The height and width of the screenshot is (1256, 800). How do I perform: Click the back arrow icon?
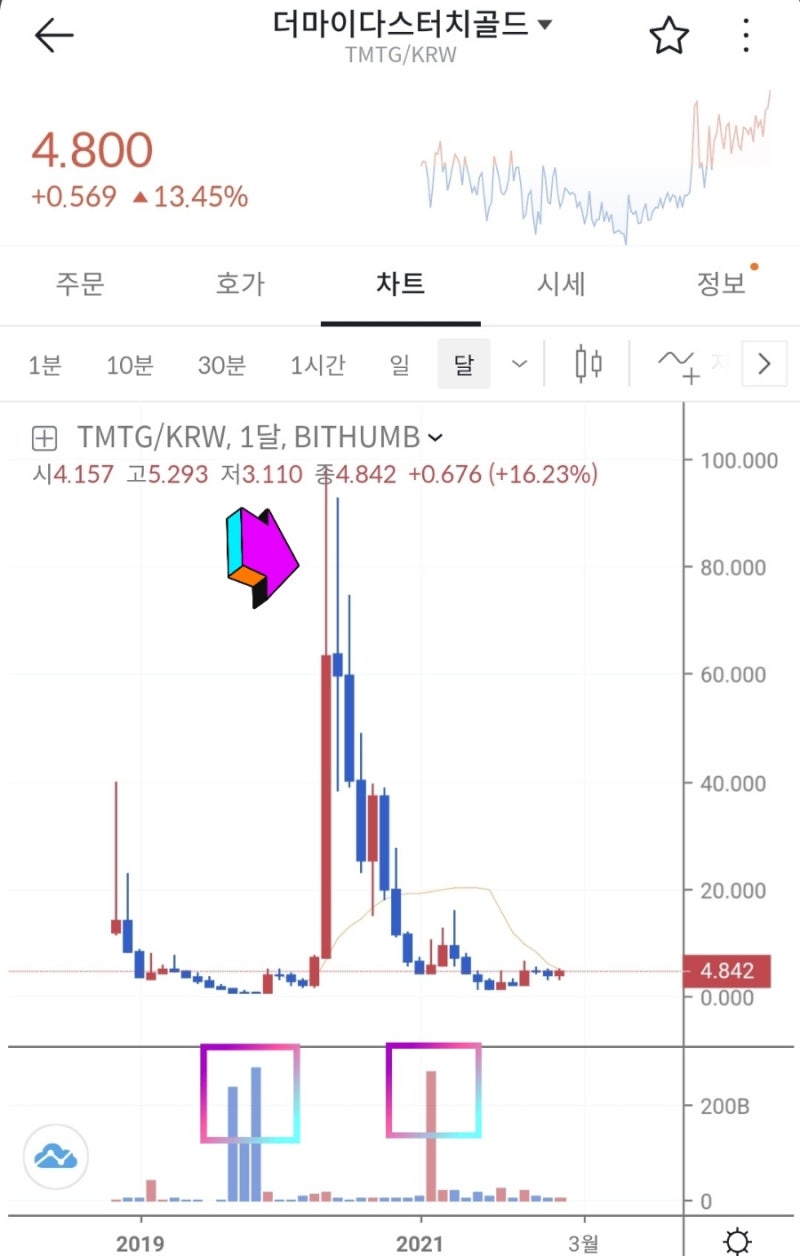(x=52, y=36)
